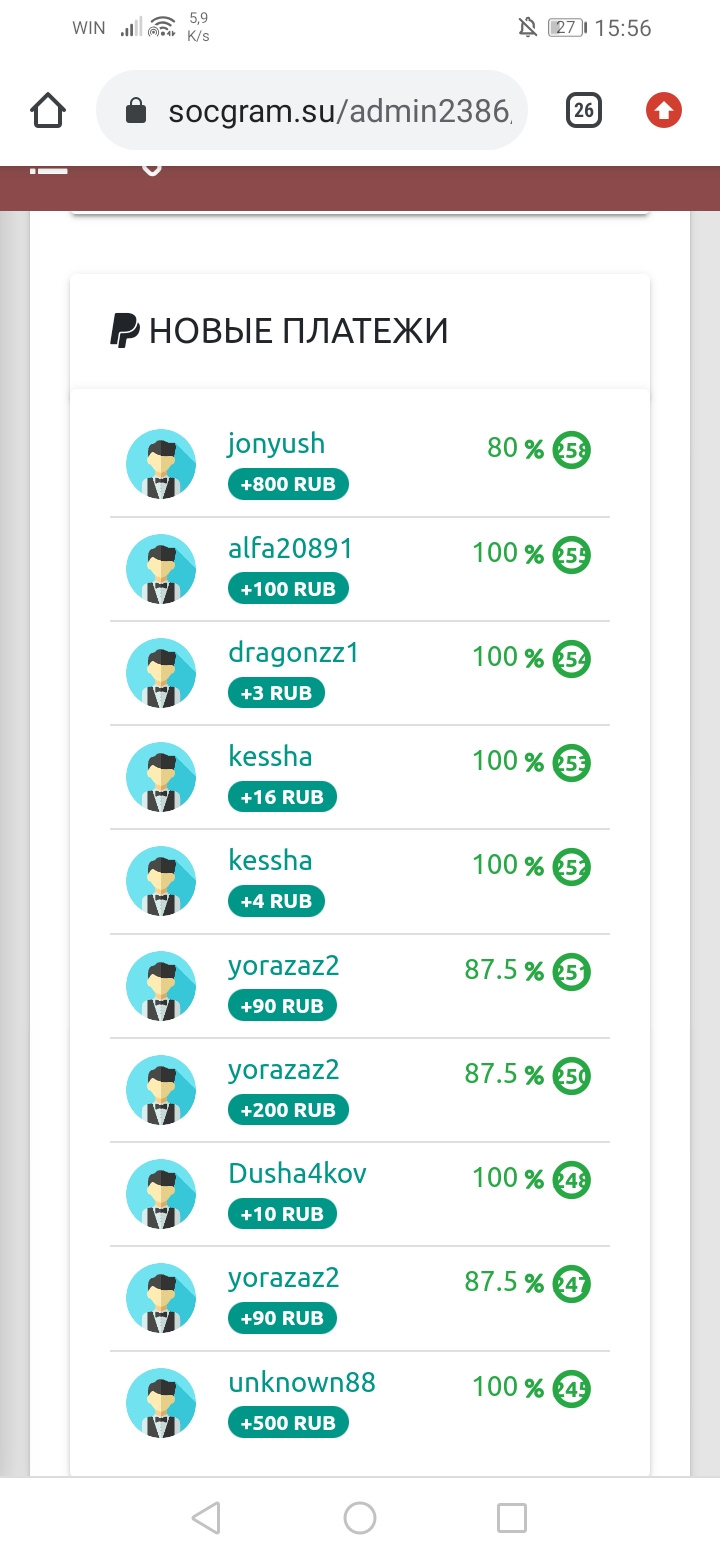The width and height of the screenshot is (720, 1560).
Task: Open kessha from the +16 RUB payment
Action: tap(270, 757)
